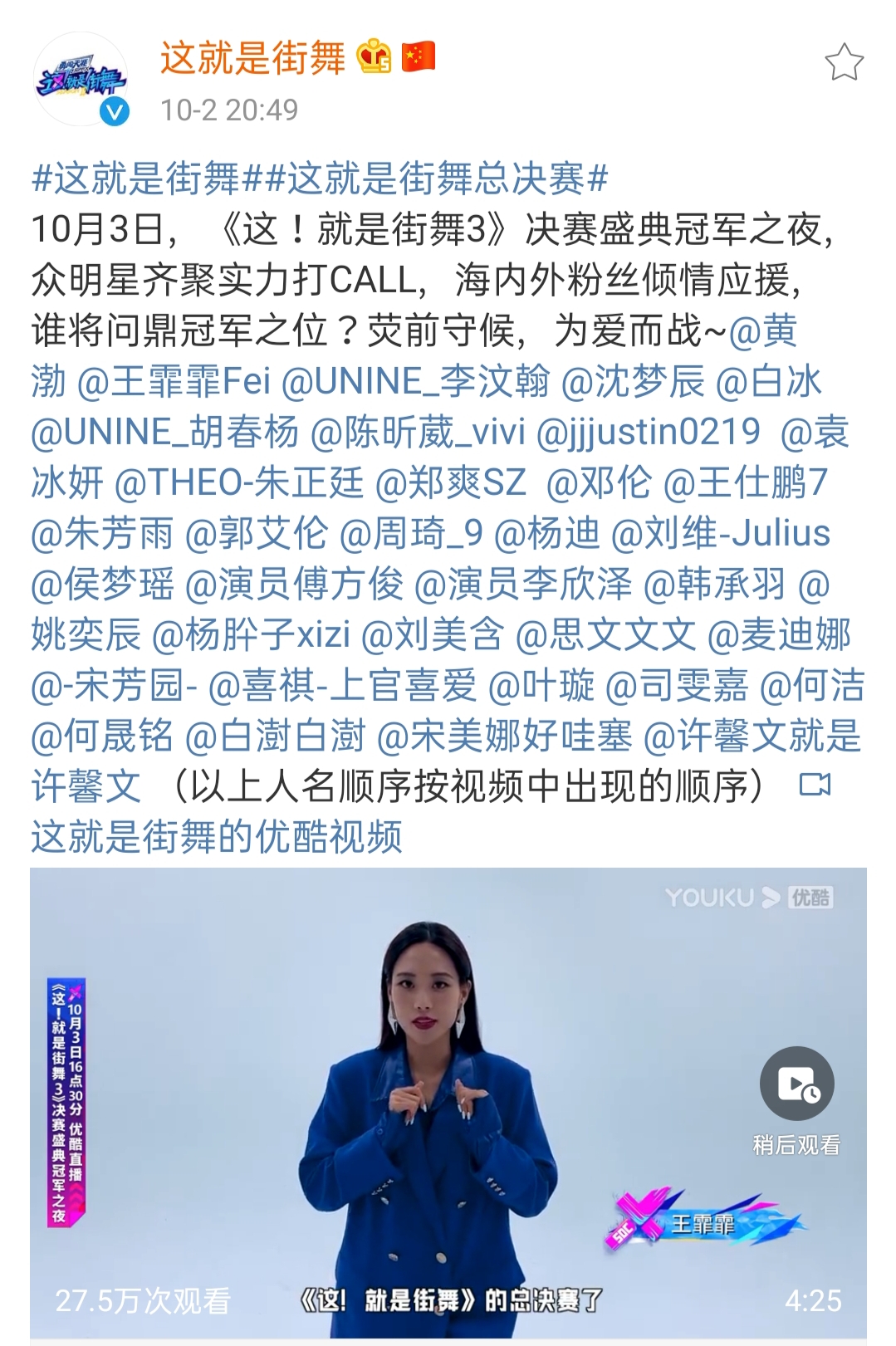Viewport: 896px width, 1346px height.
Task: Tap the 这就是街舞 account name
Action: 252,58
